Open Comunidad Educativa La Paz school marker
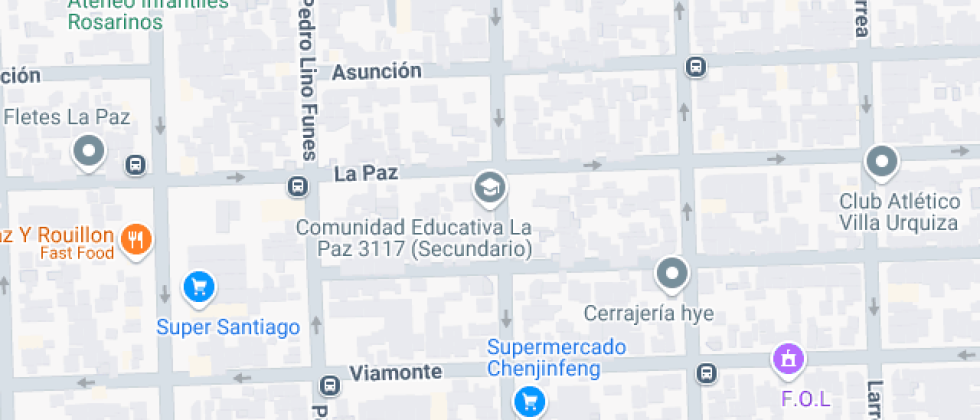This screenshot has width=980, height=420. (489, 187)
